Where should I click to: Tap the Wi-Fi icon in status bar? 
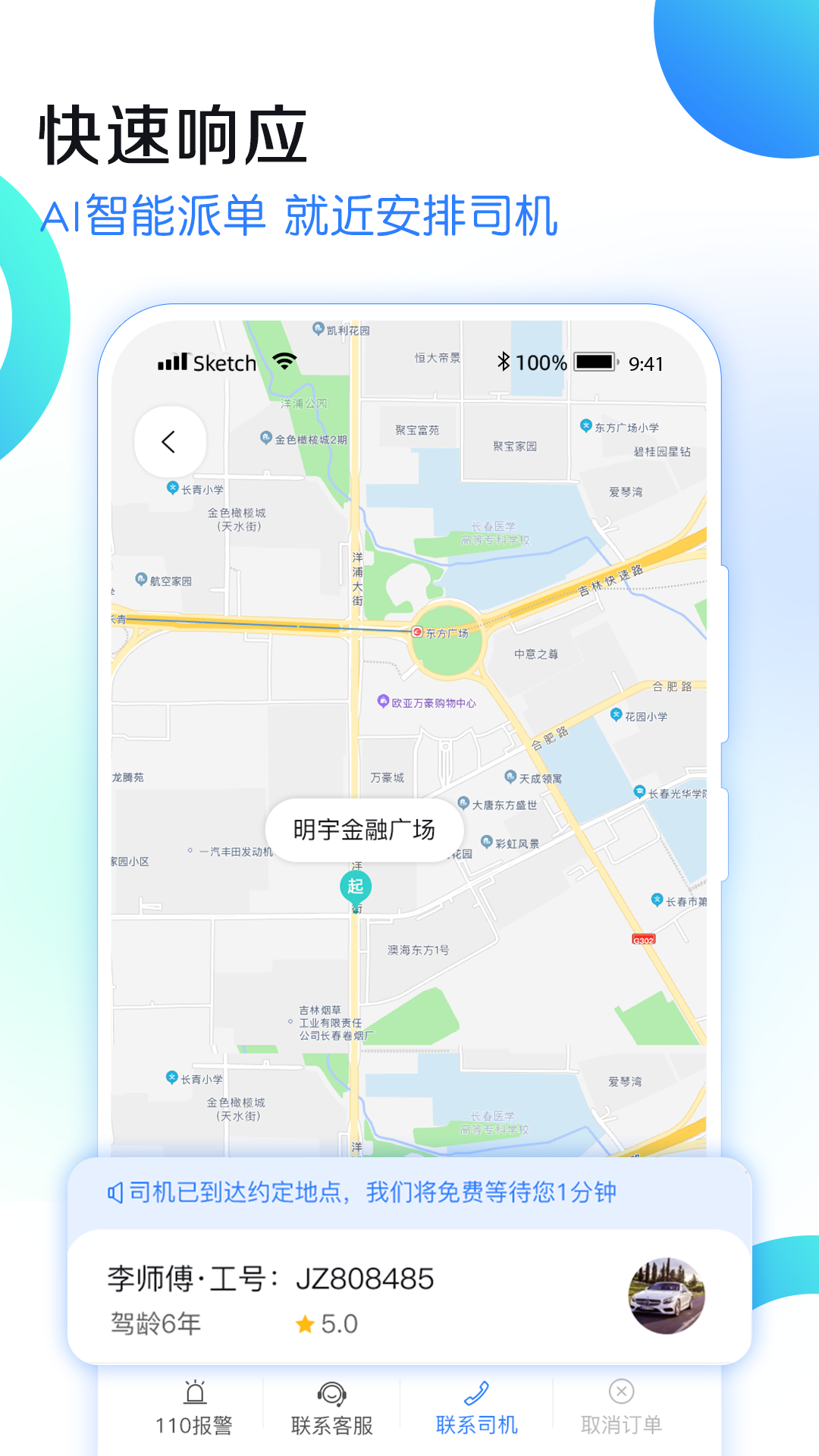(x=284, y=362)
